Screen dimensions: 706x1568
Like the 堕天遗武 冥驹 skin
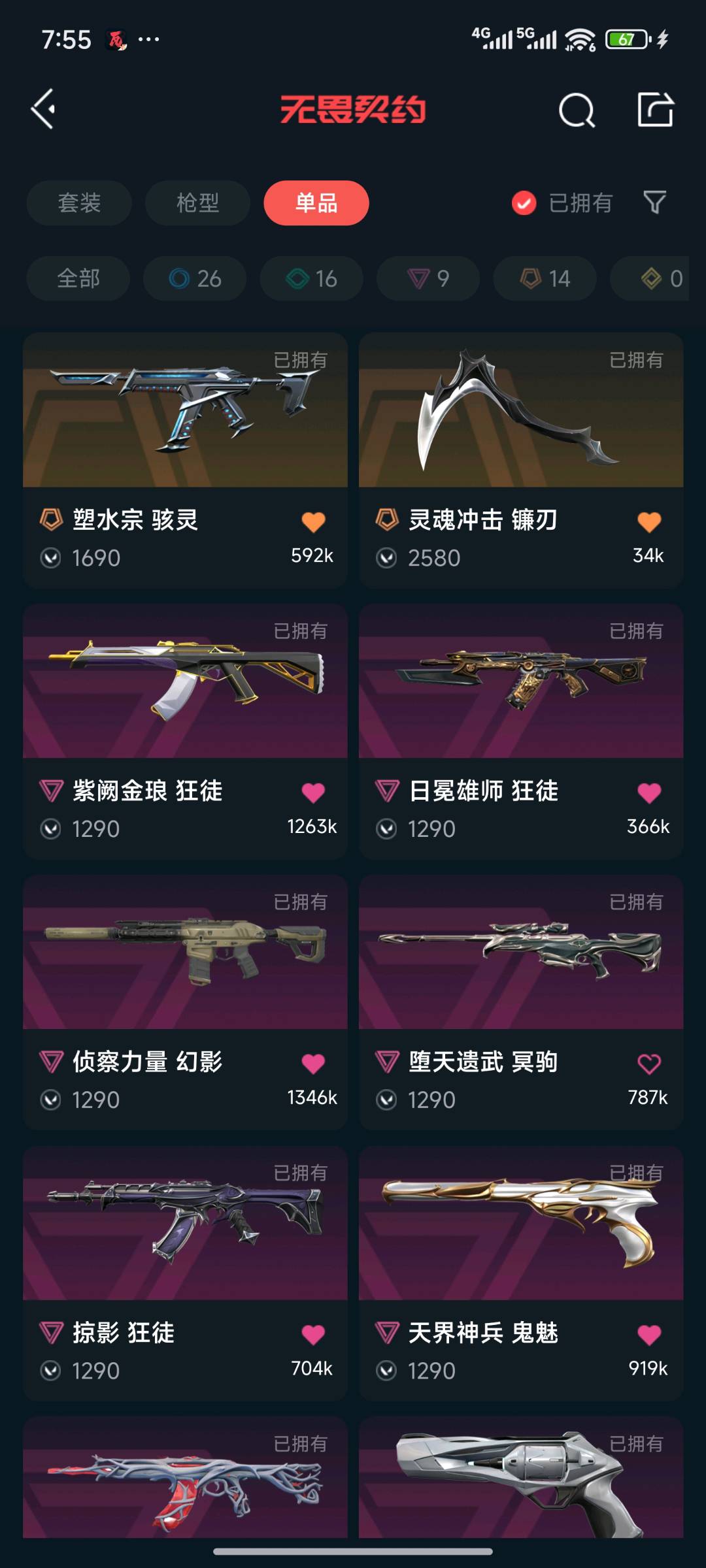[x=648, y=1064]
